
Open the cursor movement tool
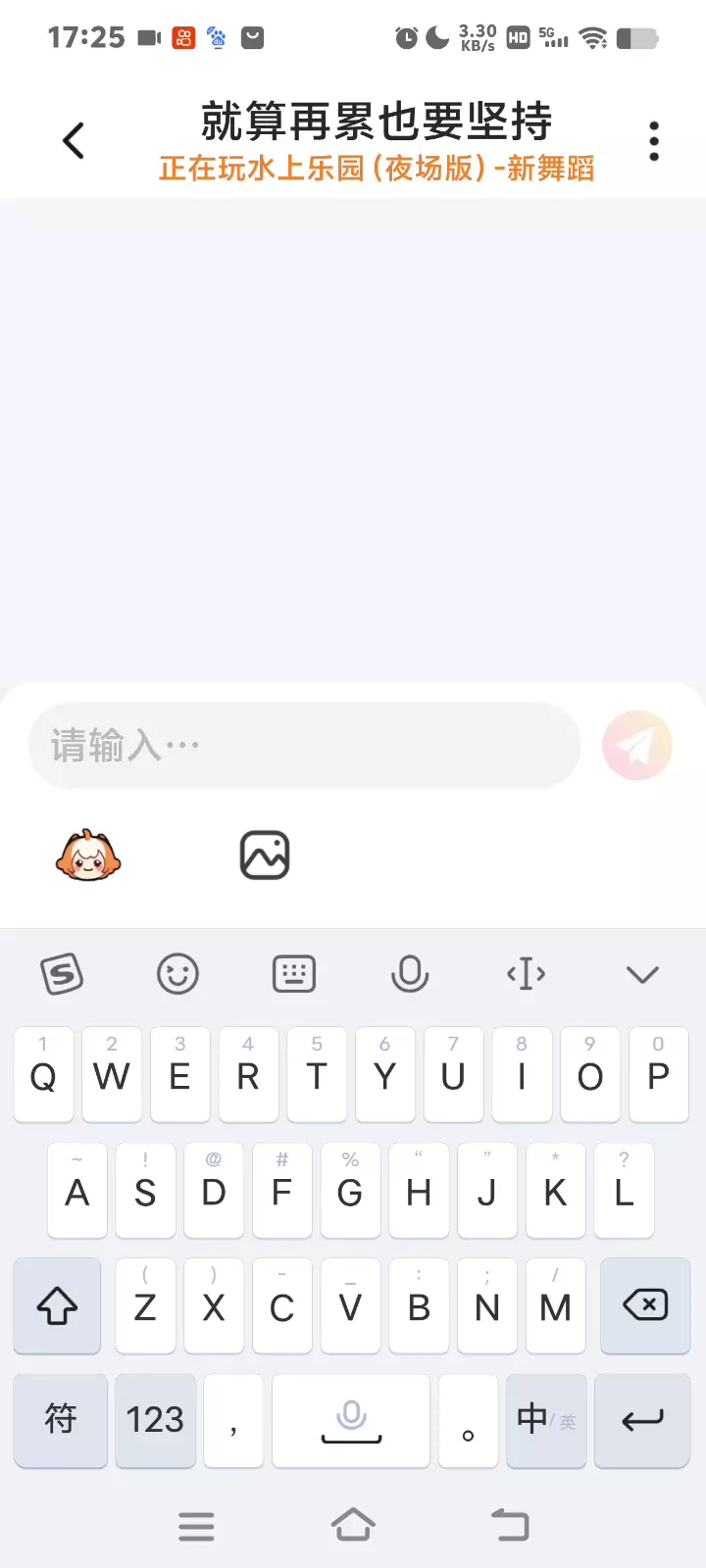(x=527, y=974)
